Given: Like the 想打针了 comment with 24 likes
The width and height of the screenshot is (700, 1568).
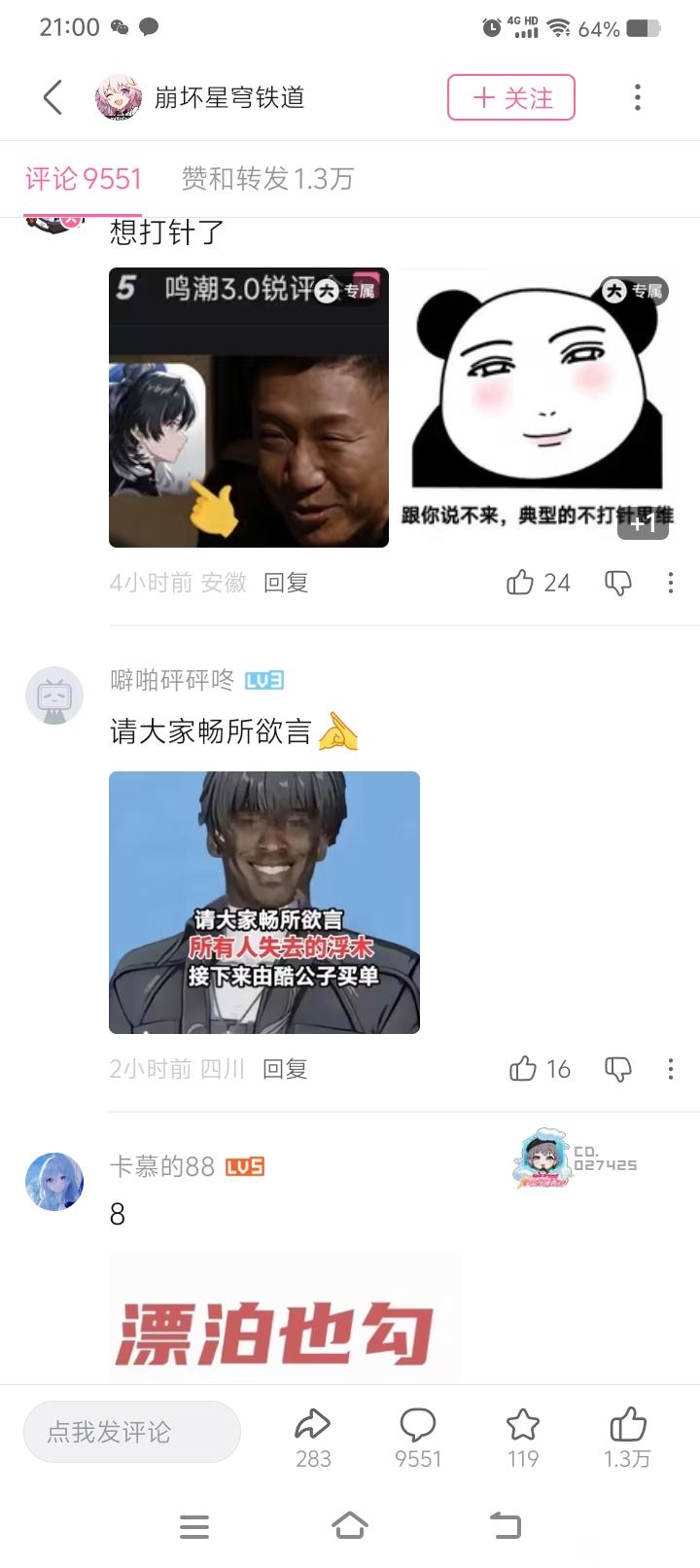Looking at the screenshot, I should click(521, 583).
